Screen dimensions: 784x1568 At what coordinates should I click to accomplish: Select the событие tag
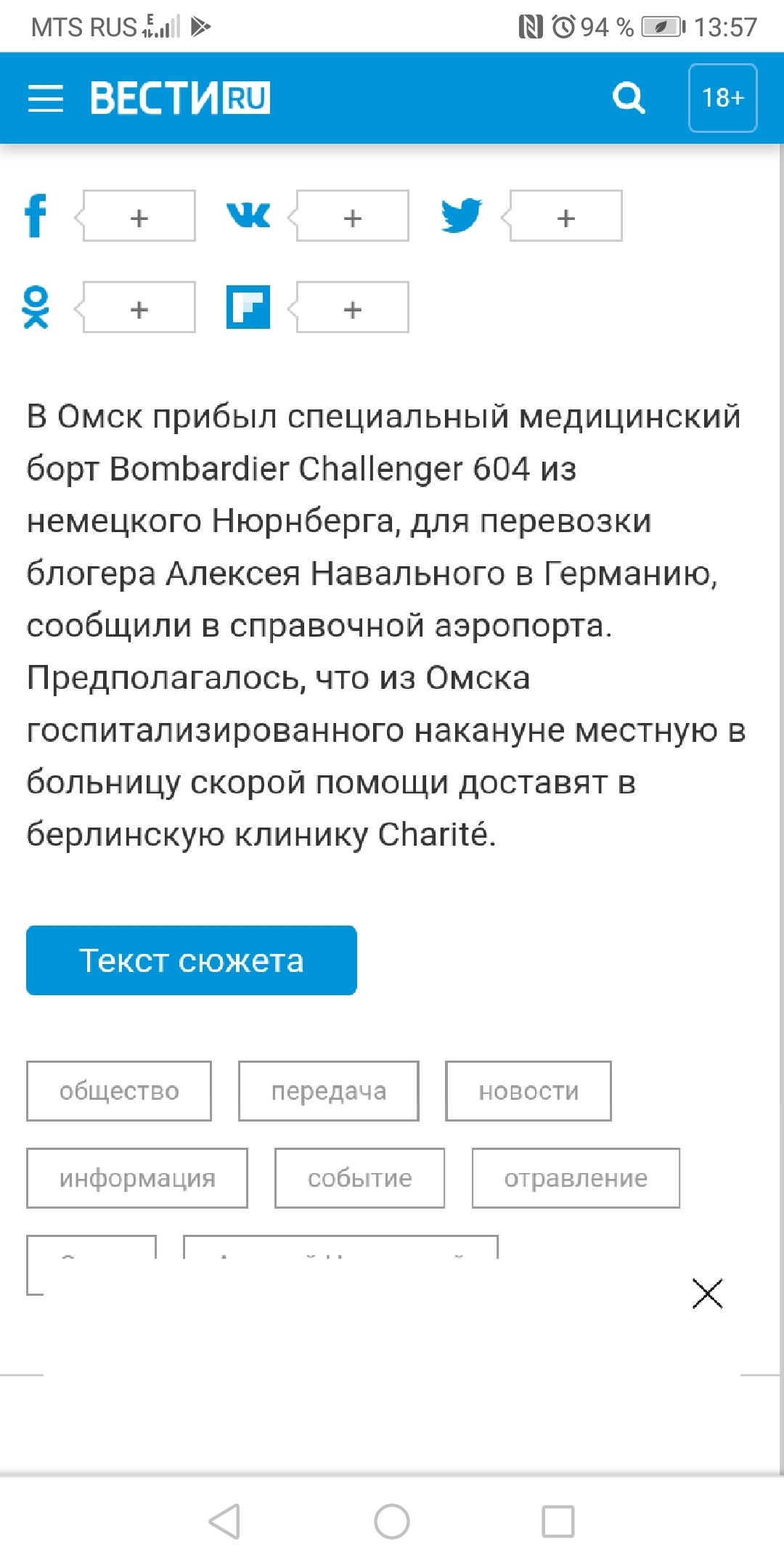click(x=359, y=1178)
